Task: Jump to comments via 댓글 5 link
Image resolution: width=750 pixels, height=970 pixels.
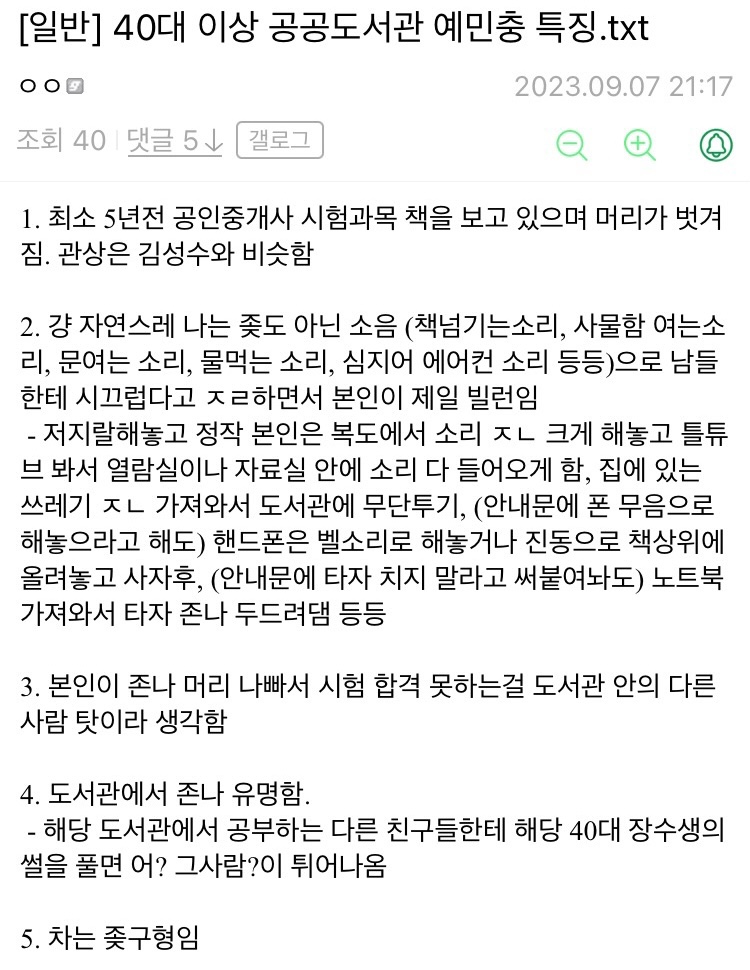Action: click(x=174, y=141)
